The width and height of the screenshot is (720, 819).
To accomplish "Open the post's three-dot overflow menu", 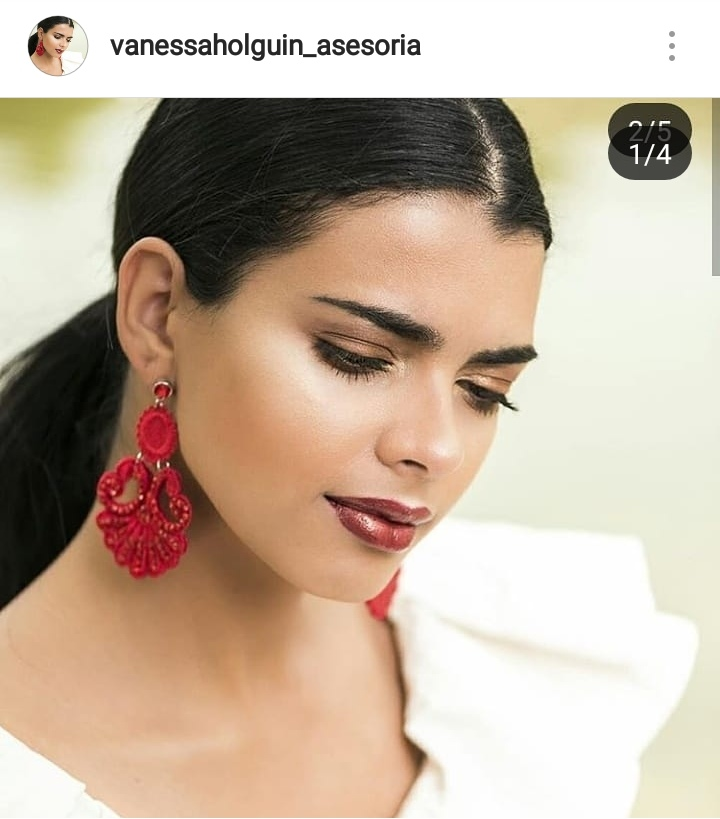I will click(671, 46).
